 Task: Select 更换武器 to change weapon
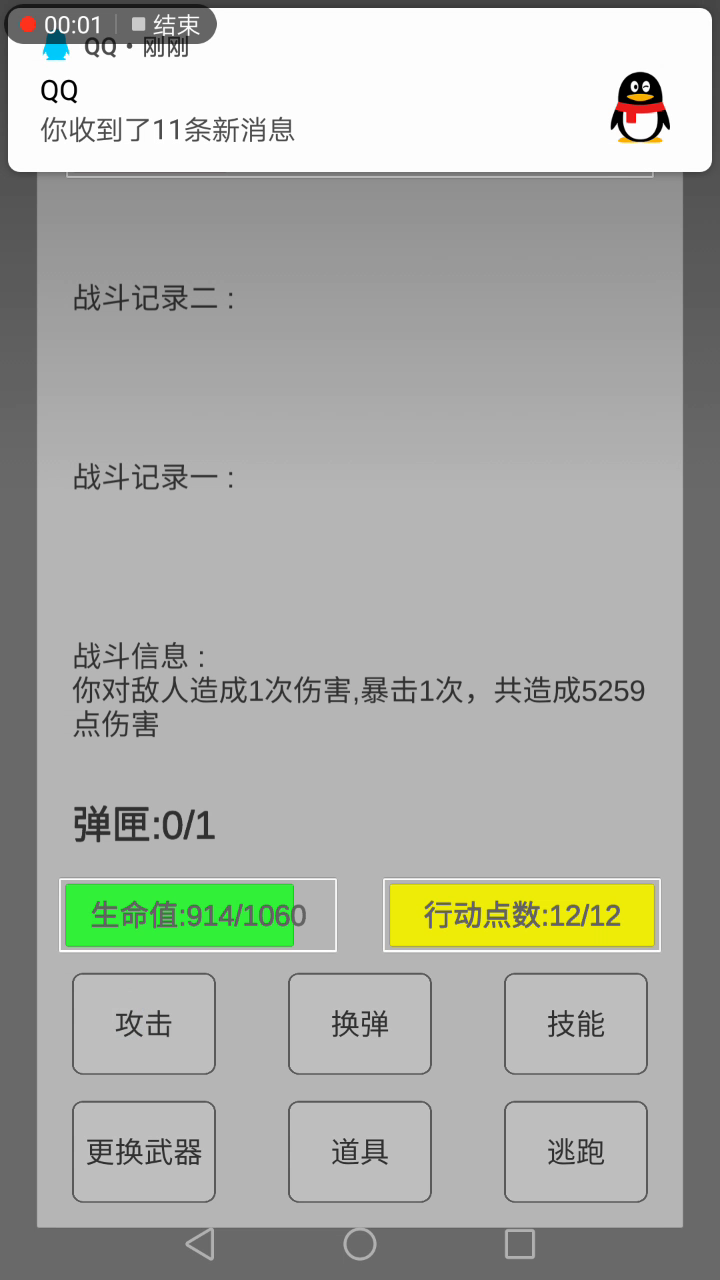click(144, 1152)
